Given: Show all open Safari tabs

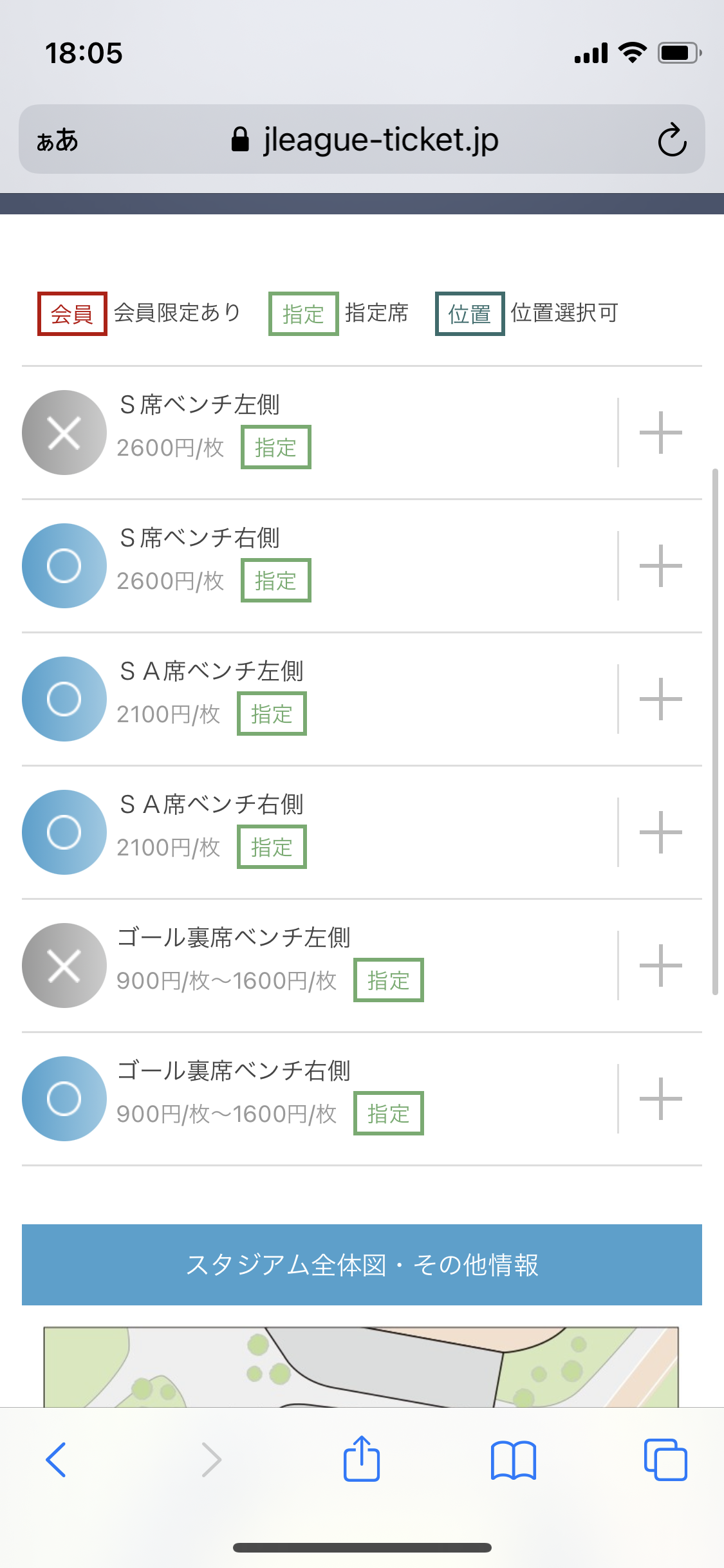Looking at the screenshot, I should [665, 1460].
